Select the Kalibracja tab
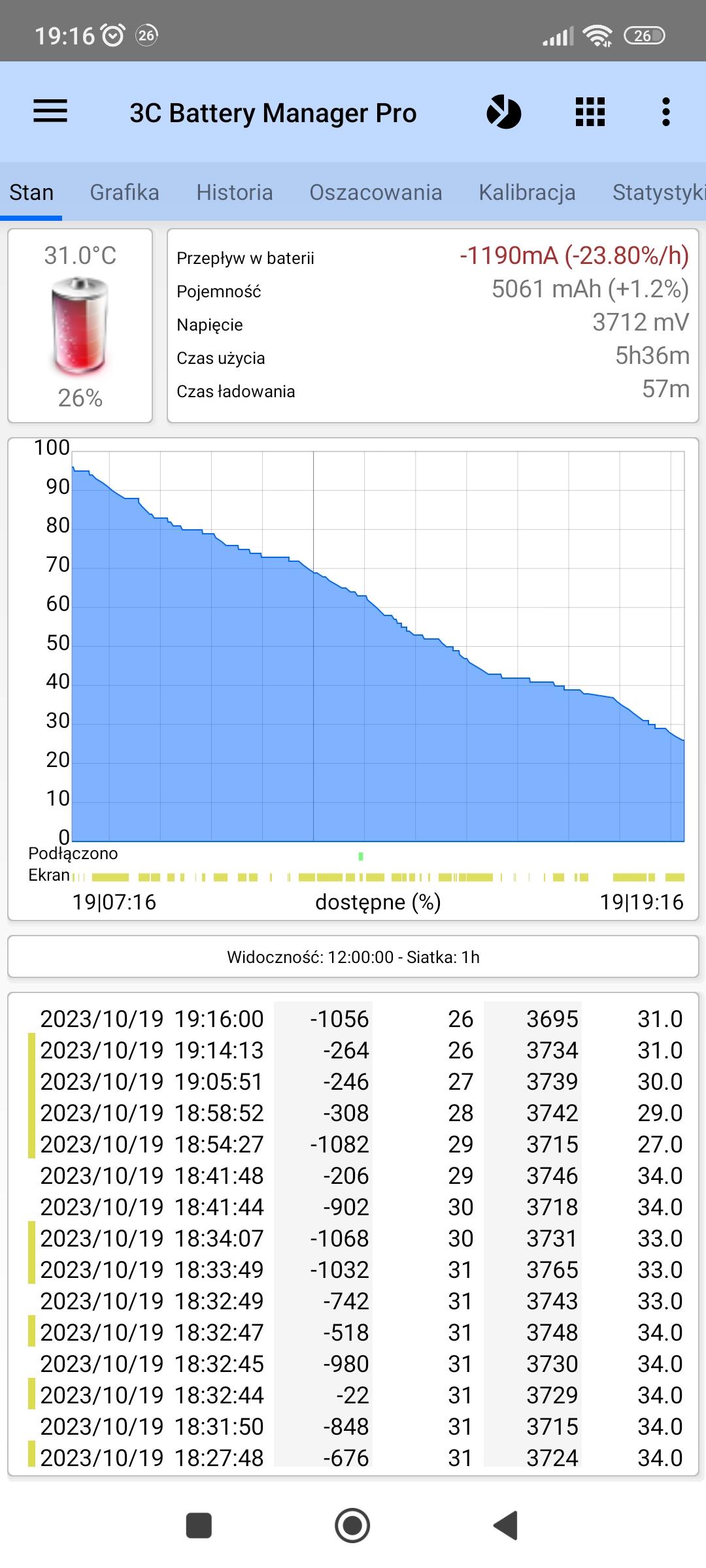This screenshot has width=706, height=1568. point(527,193)
